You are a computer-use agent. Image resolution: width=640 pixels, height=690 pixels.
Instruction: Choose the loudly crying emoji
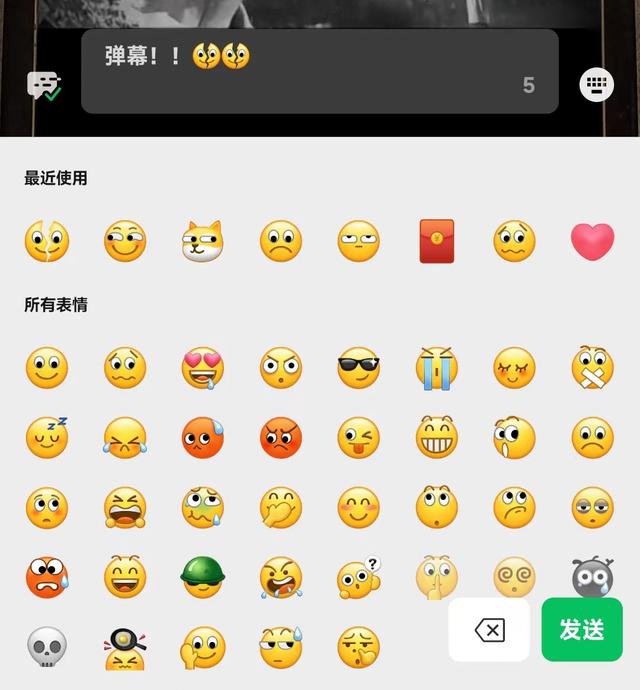point(436,368)
